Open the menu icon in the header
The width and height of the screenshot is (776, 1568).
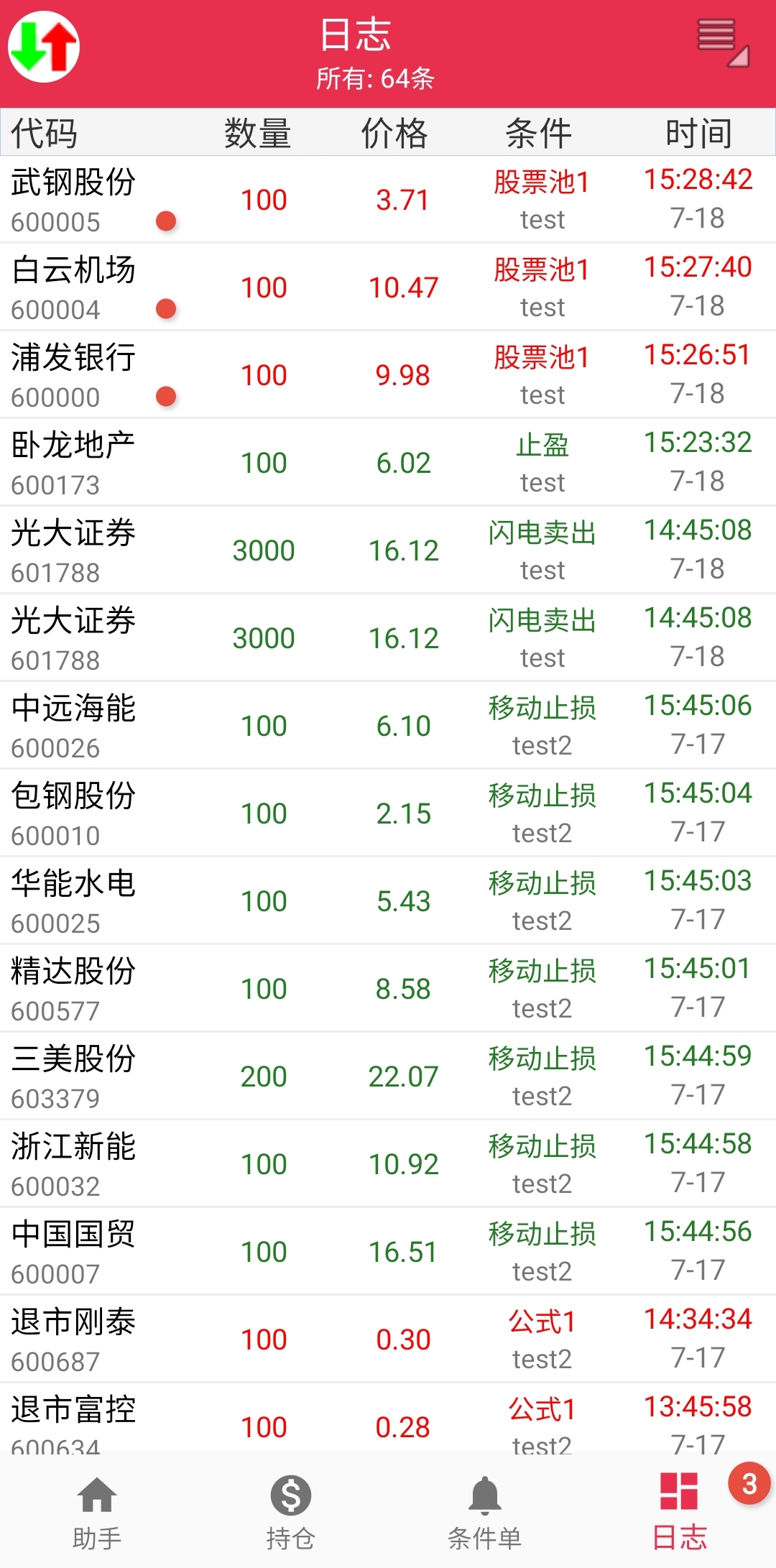pos(722,43)
